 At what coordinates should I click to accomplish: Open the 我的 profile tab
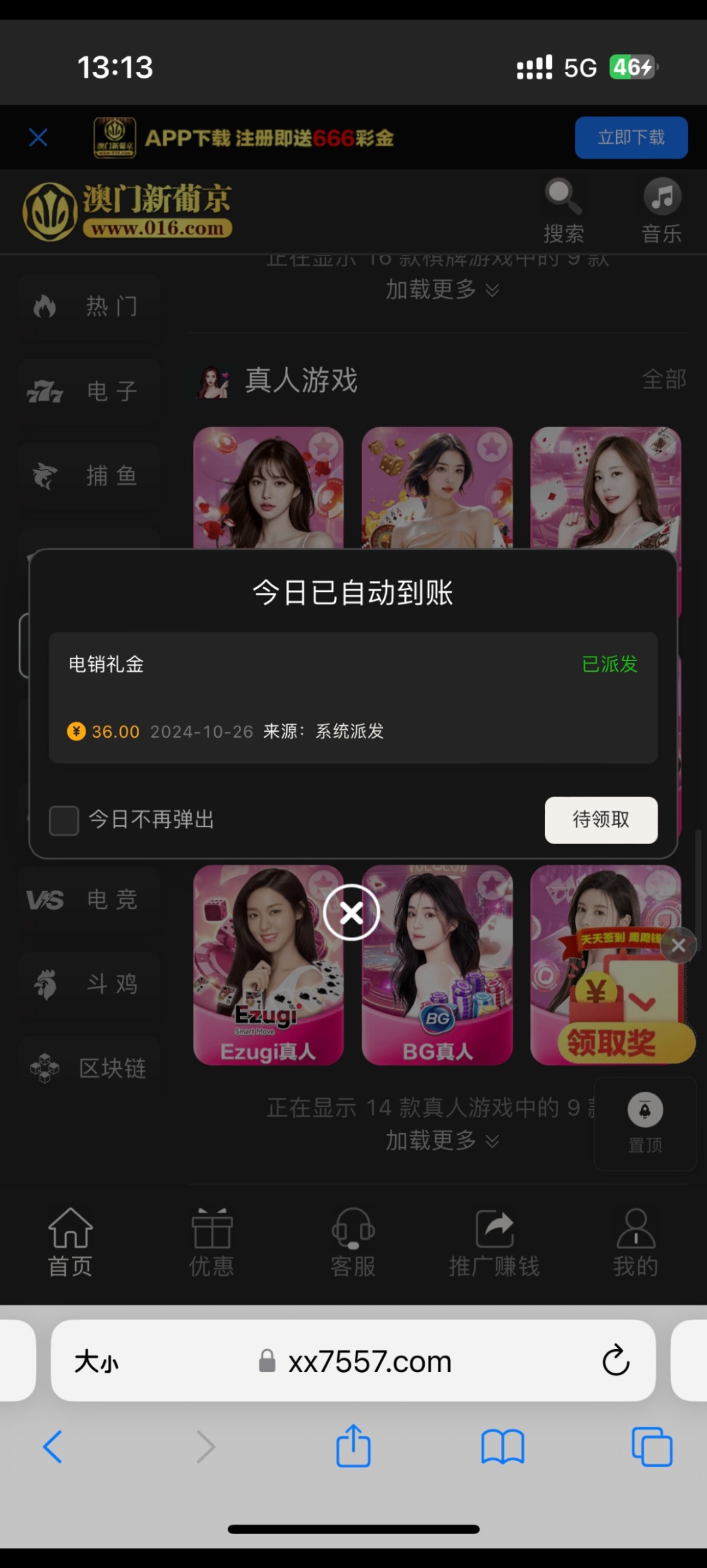click(635, 1244)
